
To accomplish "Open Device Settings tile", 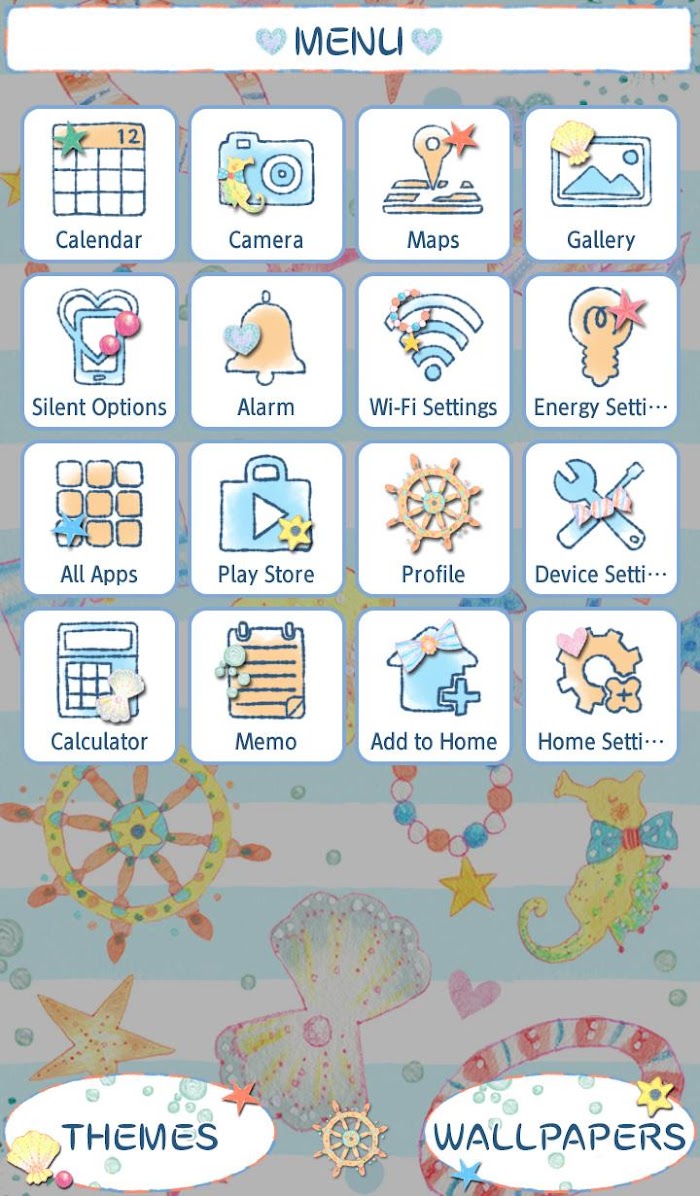I will 601,519.
